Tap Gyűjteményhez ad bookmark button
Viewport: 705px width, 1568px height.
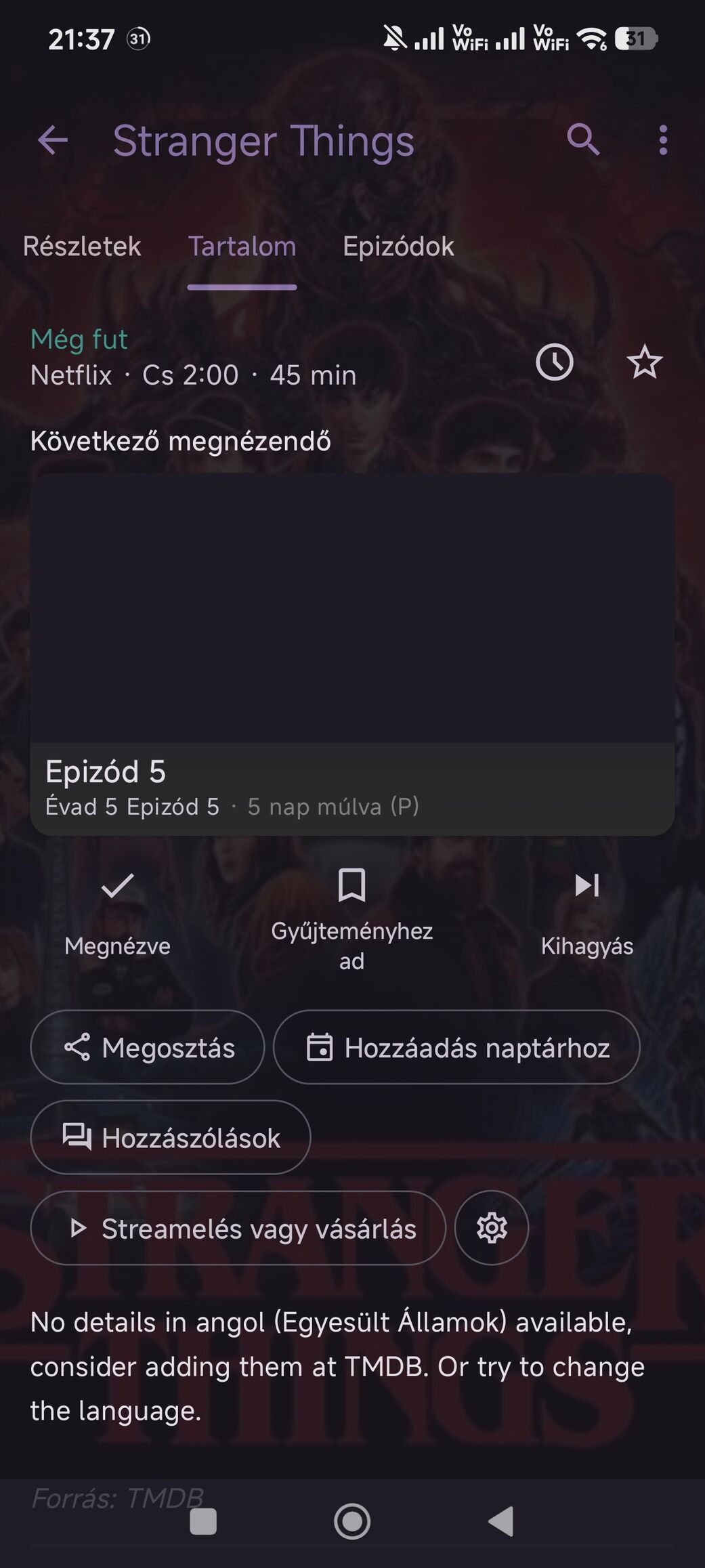pos(351,914)
